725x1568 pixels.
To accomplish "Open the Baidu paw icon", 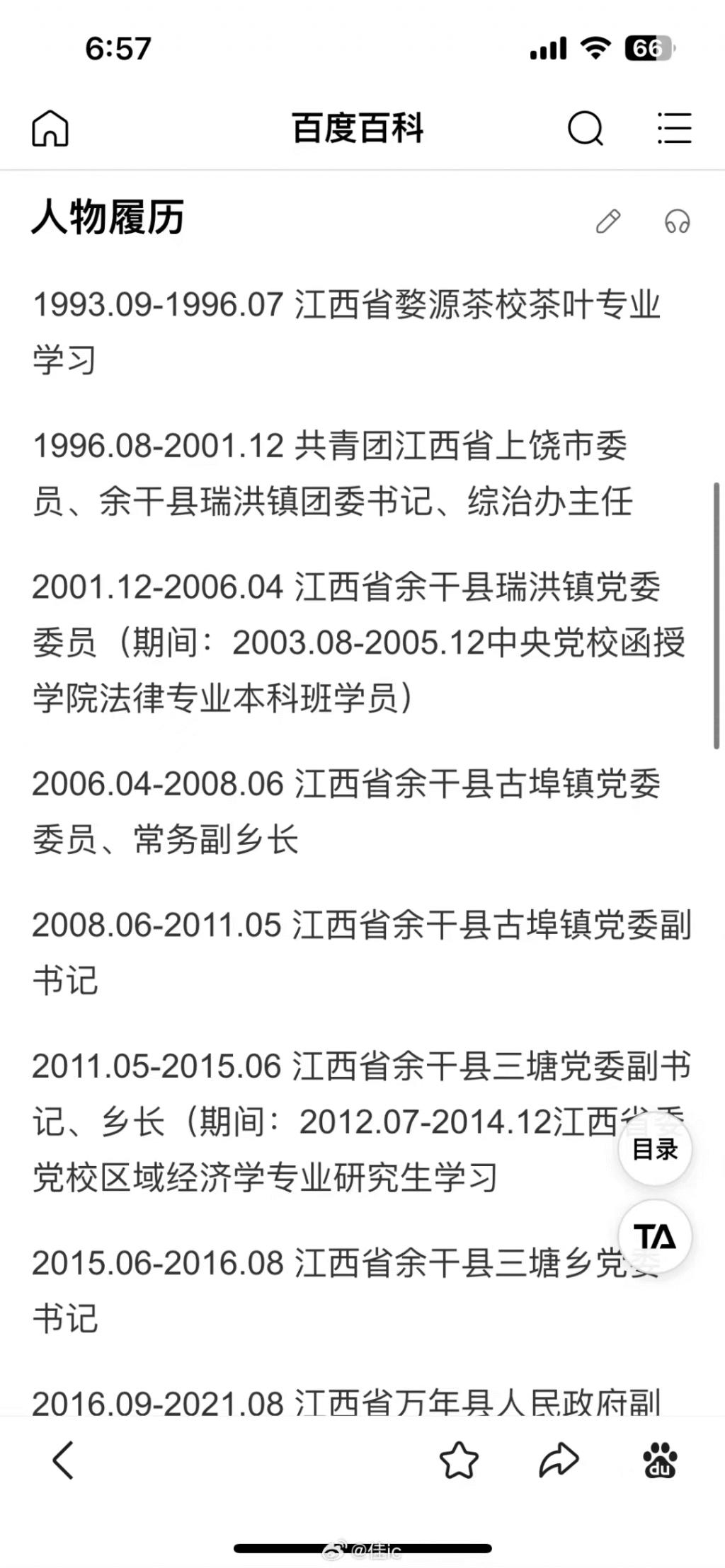I will tap(660, 1460).
